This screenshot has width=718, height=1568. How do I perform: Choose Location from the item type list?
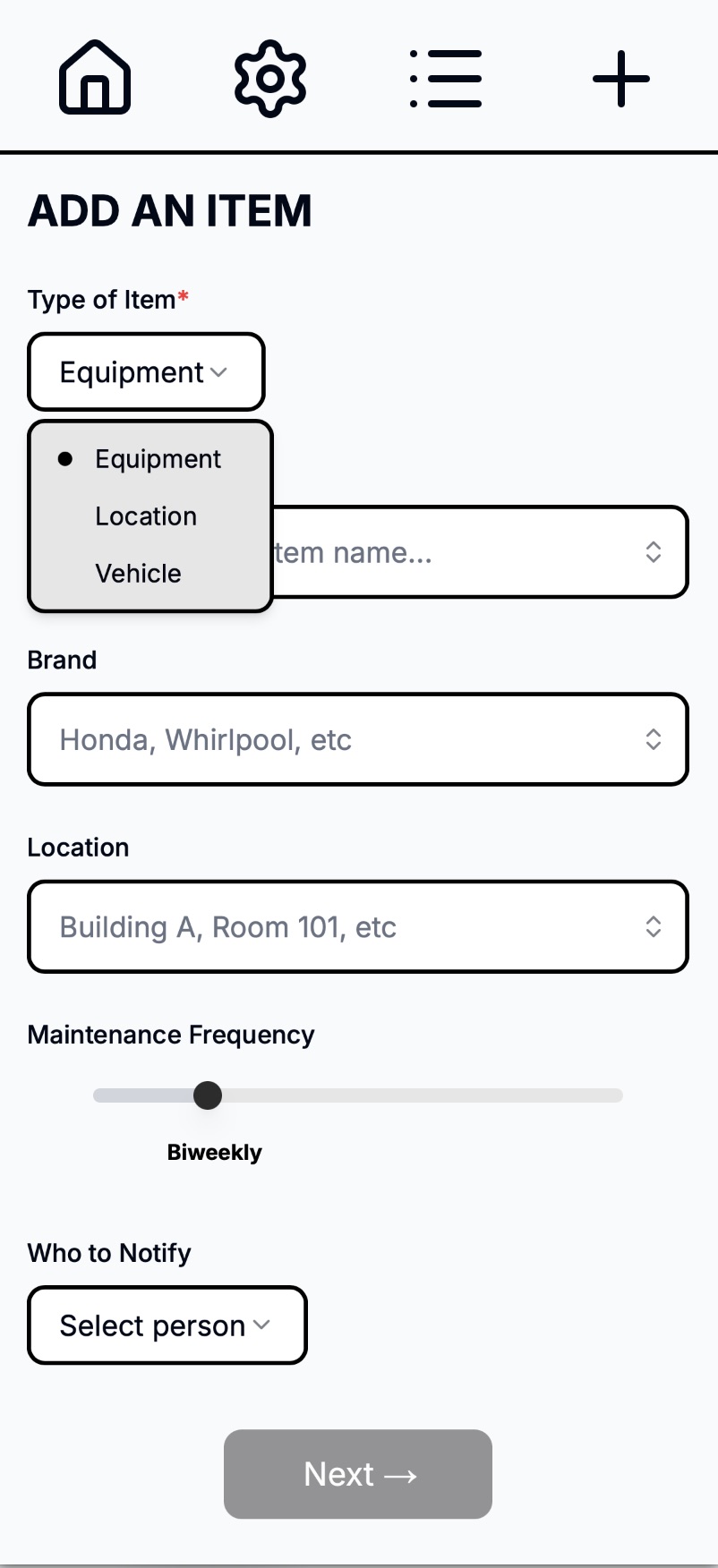145,516
